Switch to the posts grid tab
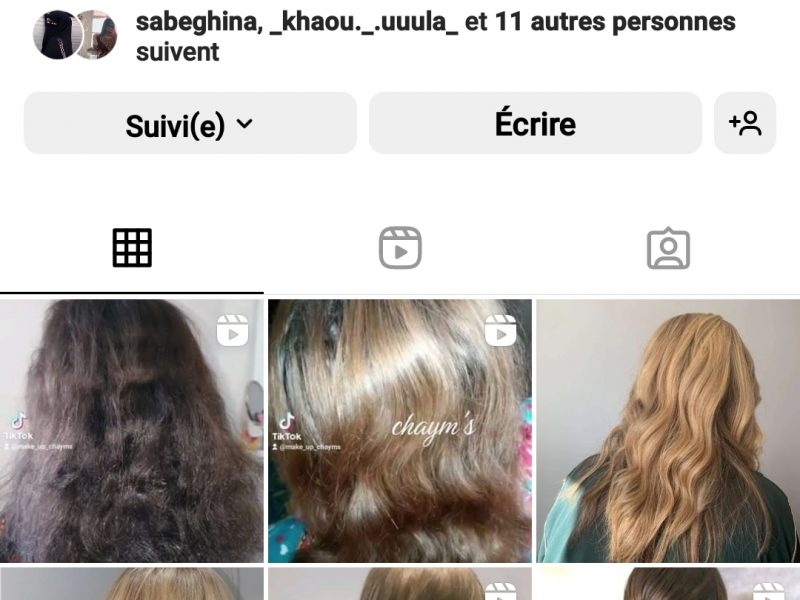Screen dimensions: 800x600 pyautogui.click(x=132, y=248)
